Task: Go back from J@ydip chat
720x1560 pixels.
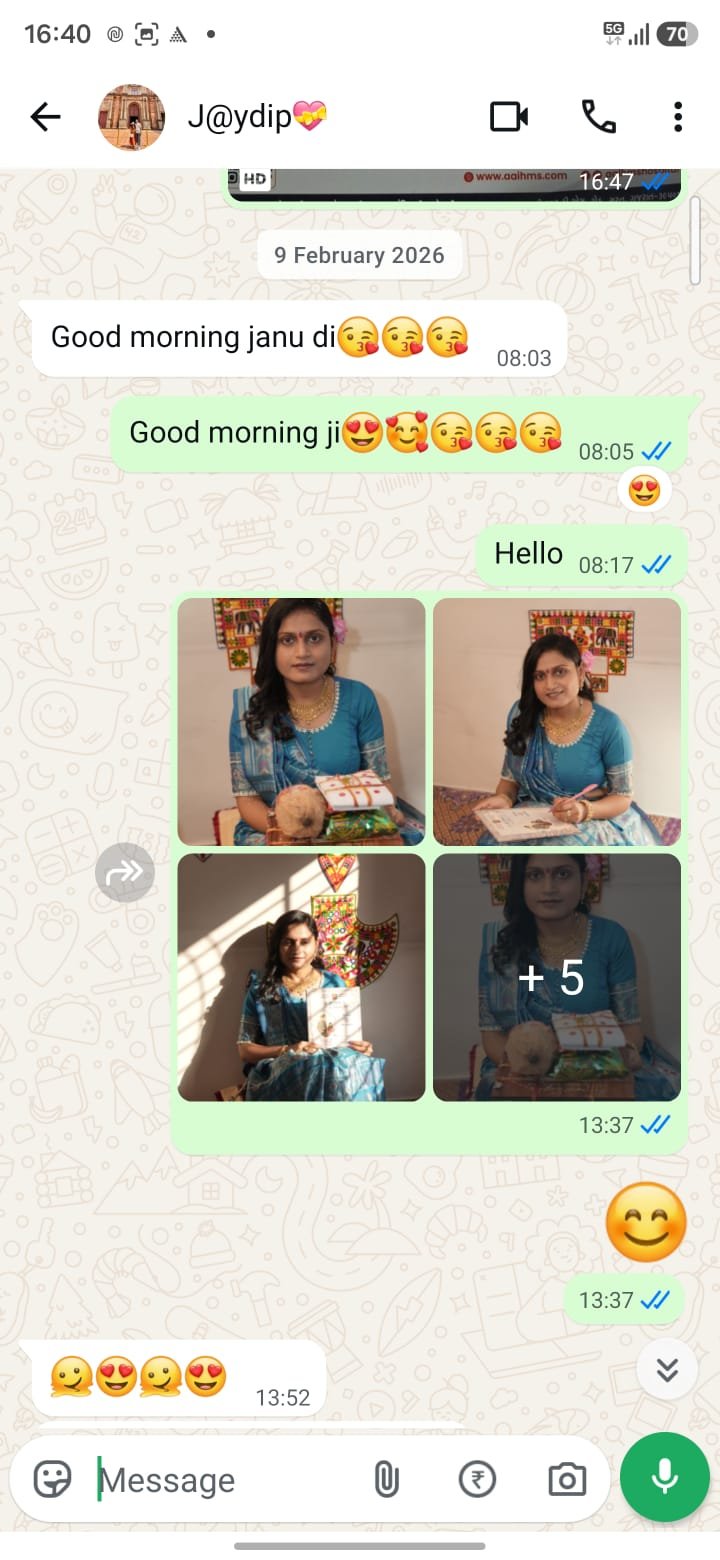Action: click(x=45, y=117)
